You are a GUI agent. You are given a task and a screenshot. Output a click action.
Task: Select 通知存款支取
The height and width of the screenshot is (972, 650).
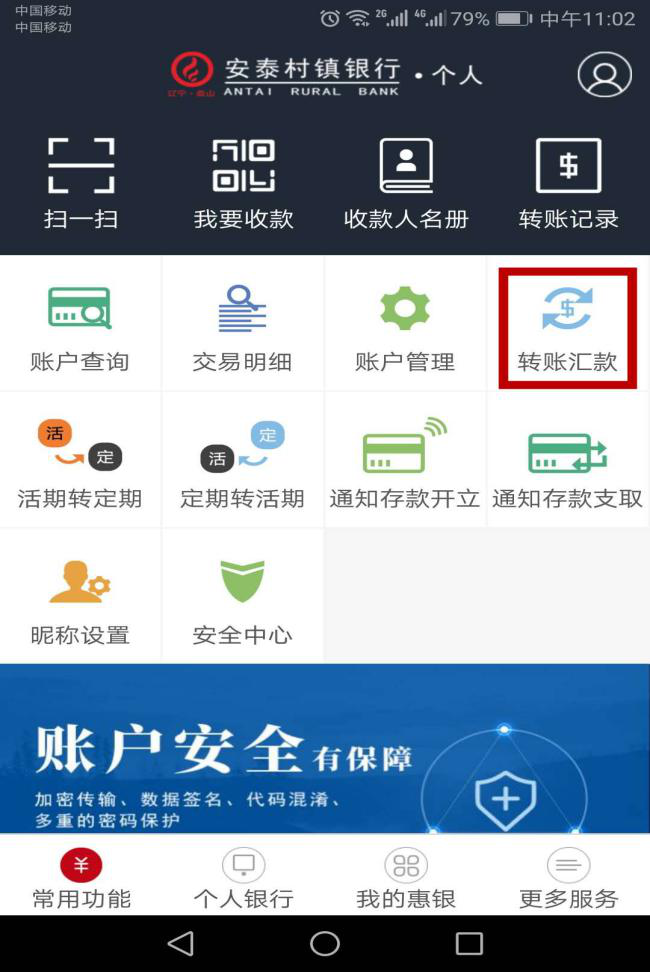click(x=567, y=463)
